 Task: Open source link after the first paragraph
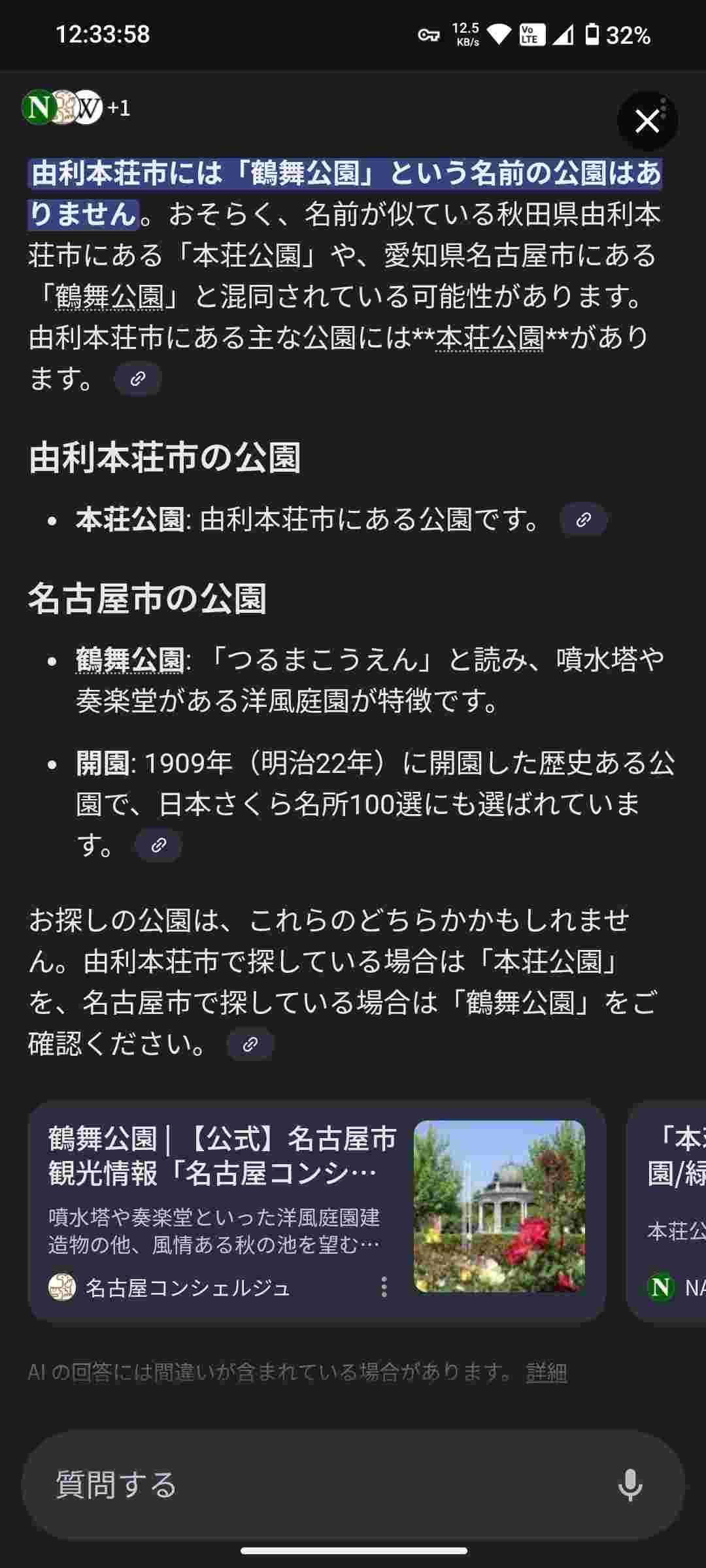pos(138,378)
